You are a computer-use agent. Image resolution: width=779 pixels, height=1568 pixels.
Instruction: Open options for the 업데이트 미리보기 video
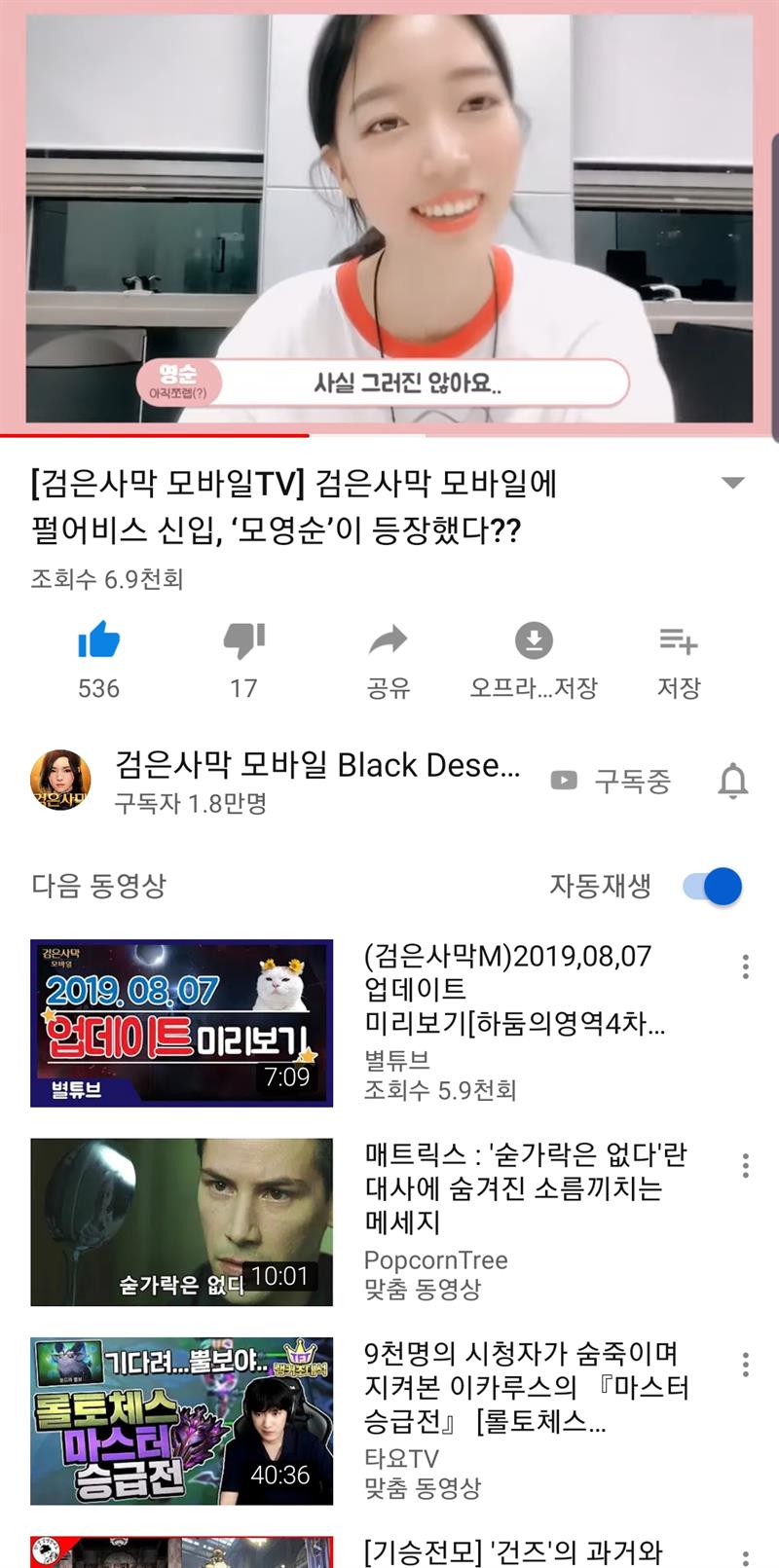745,966
